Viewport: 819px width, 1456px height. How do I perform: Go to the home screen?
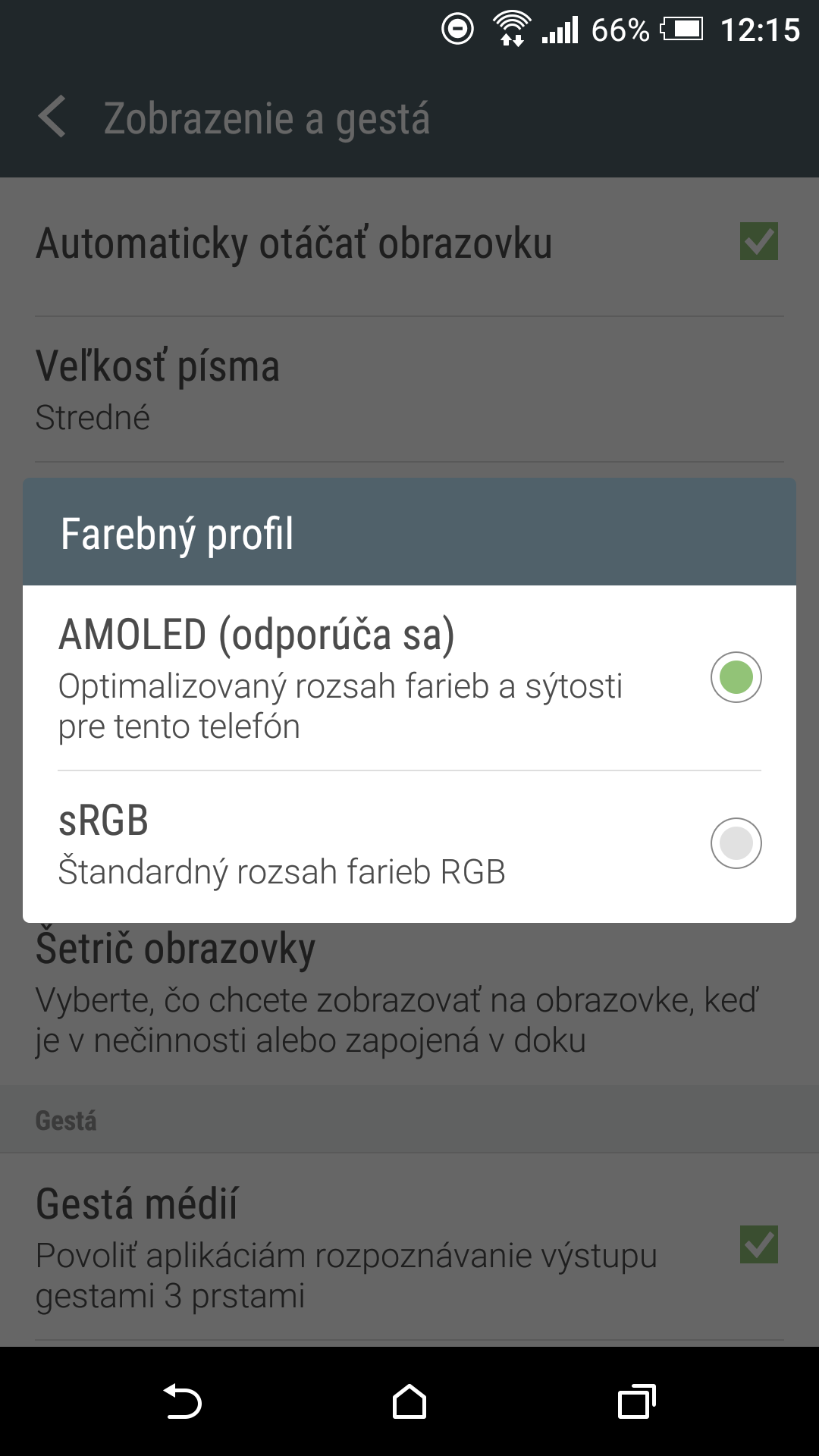409,1401
